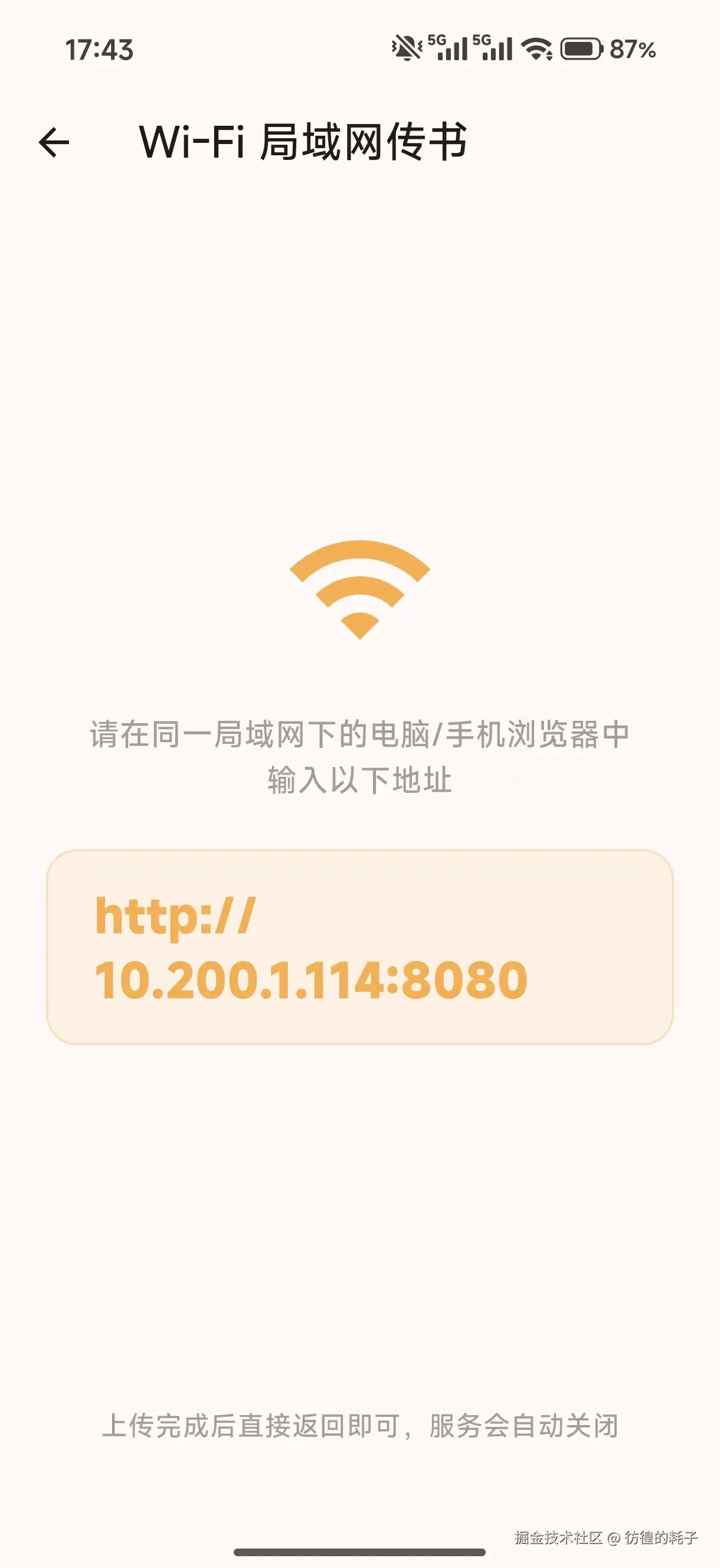Go back from Wi-Fi 局域网传书

pyautogui.click(x=54, y=142)
